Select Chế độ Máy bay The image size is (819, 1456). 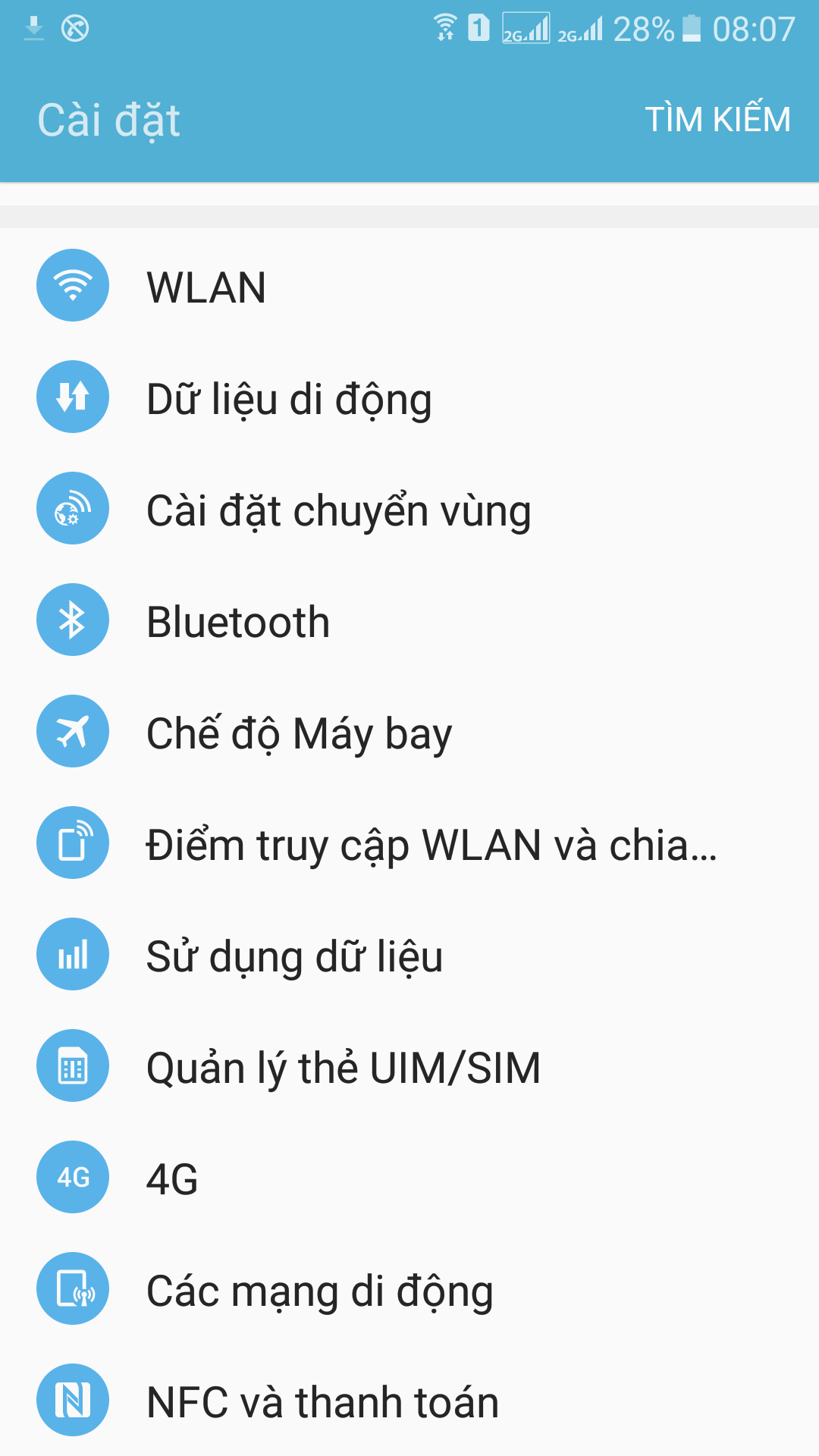(x=409, y=732)
